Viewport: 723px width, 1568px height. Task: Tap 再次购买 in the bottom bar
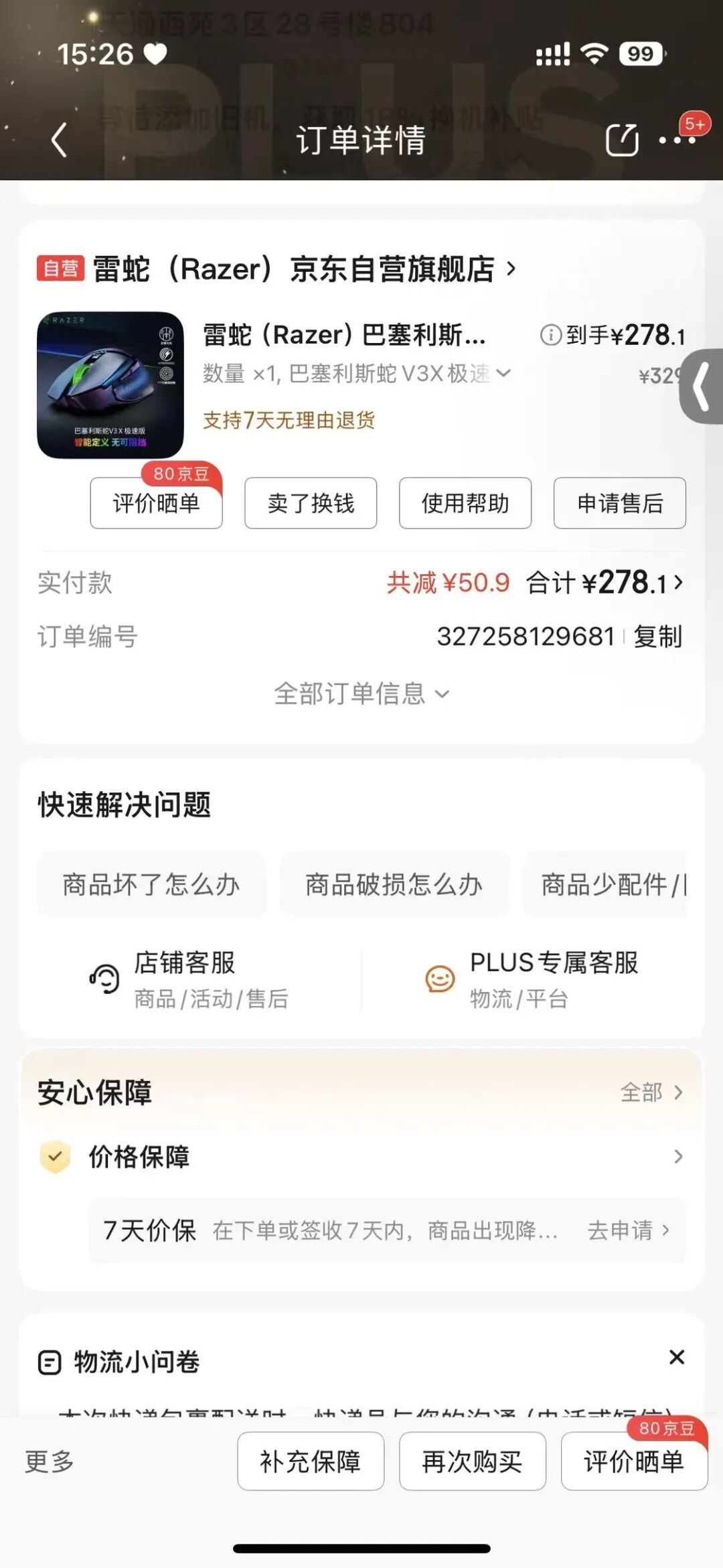tap(473, 1461)
